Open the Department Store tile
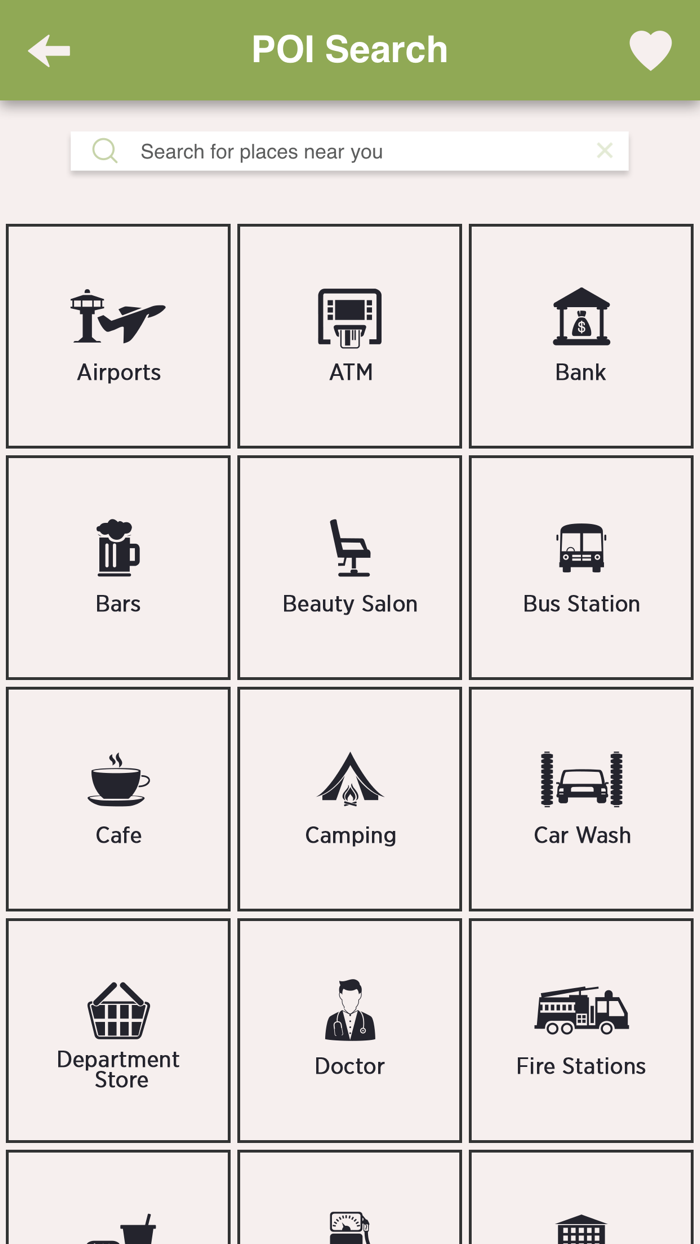Image resolution: width=700 pixels, height=1244 pixels. [x=118, y=1030]
